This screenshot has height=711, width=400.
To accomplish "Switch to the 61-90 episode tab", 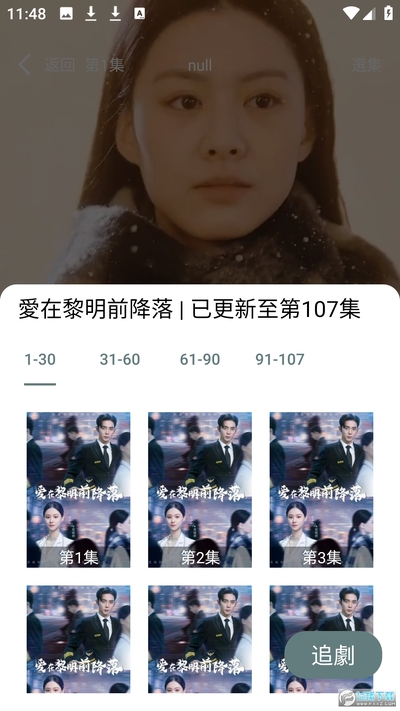I will coord(200,359).
